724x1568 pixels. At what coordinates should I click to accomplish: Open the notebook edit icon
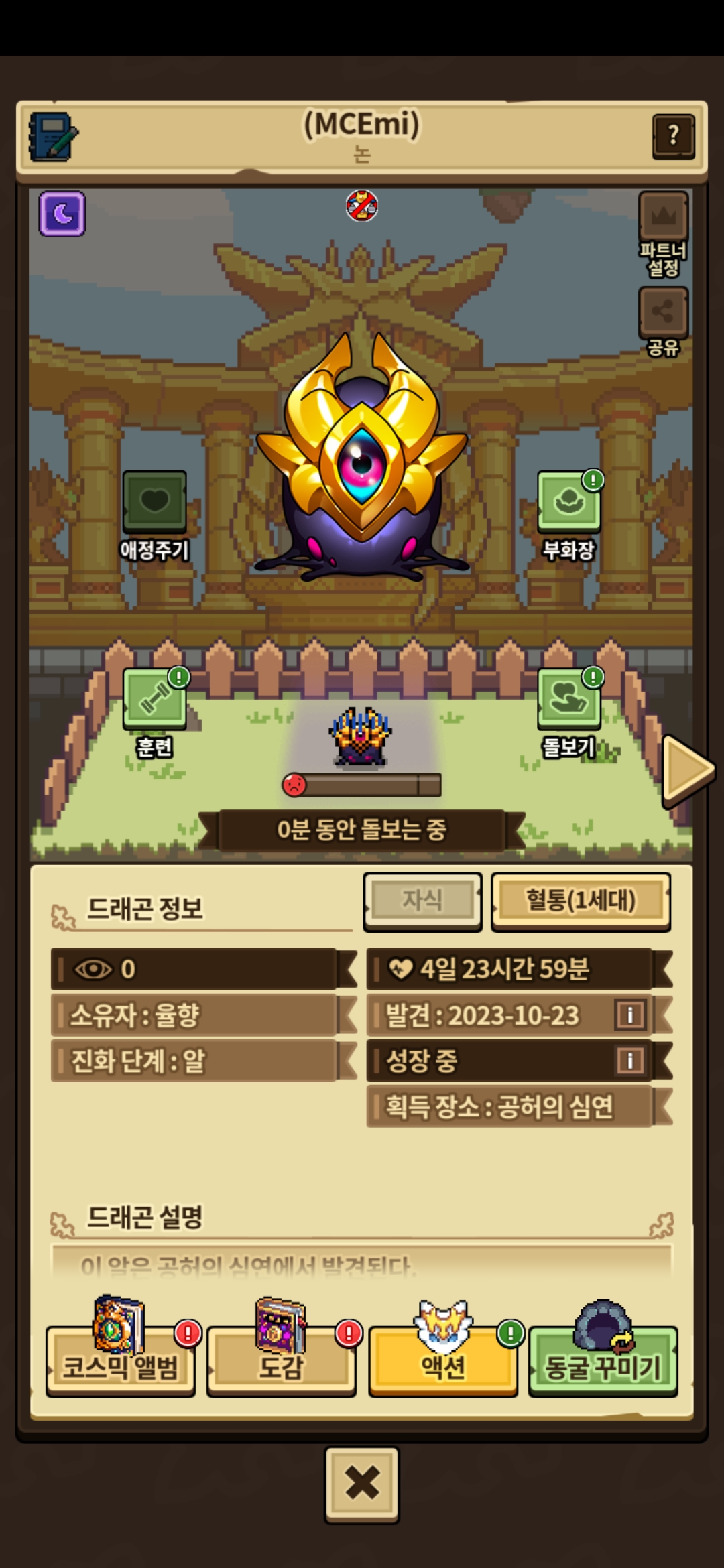[x=54, y=137]
